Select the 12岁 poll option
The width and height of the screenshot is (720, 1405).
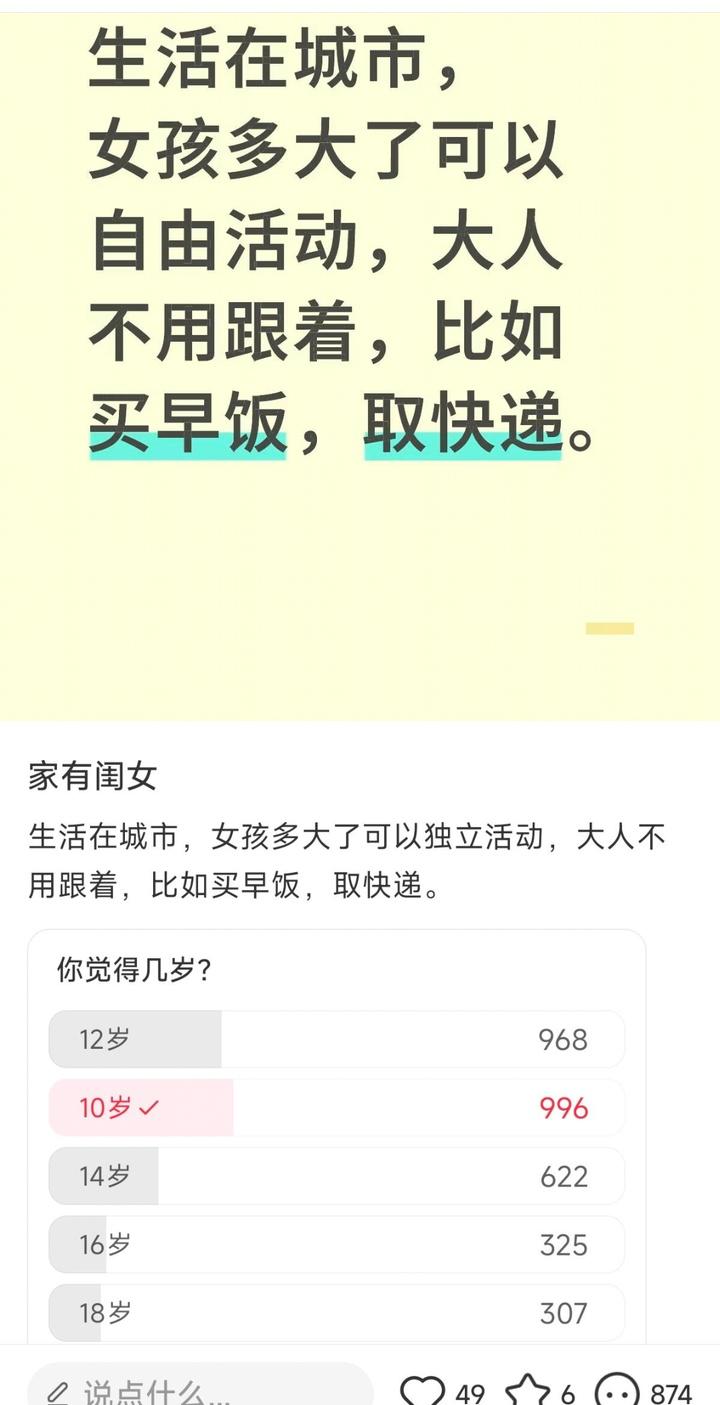(335, 1040)
